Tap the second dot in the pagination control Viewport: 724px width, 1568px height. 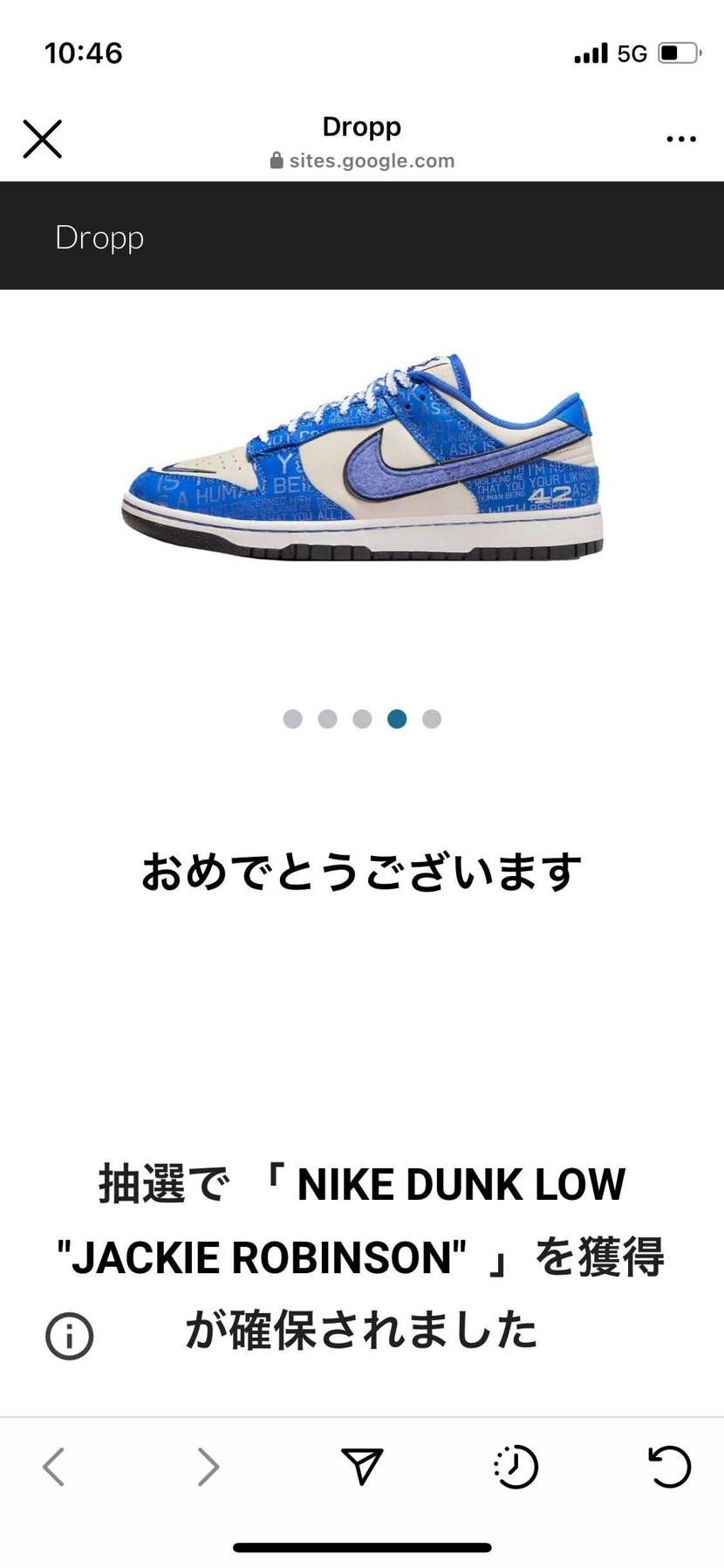[x=327, y=718]
